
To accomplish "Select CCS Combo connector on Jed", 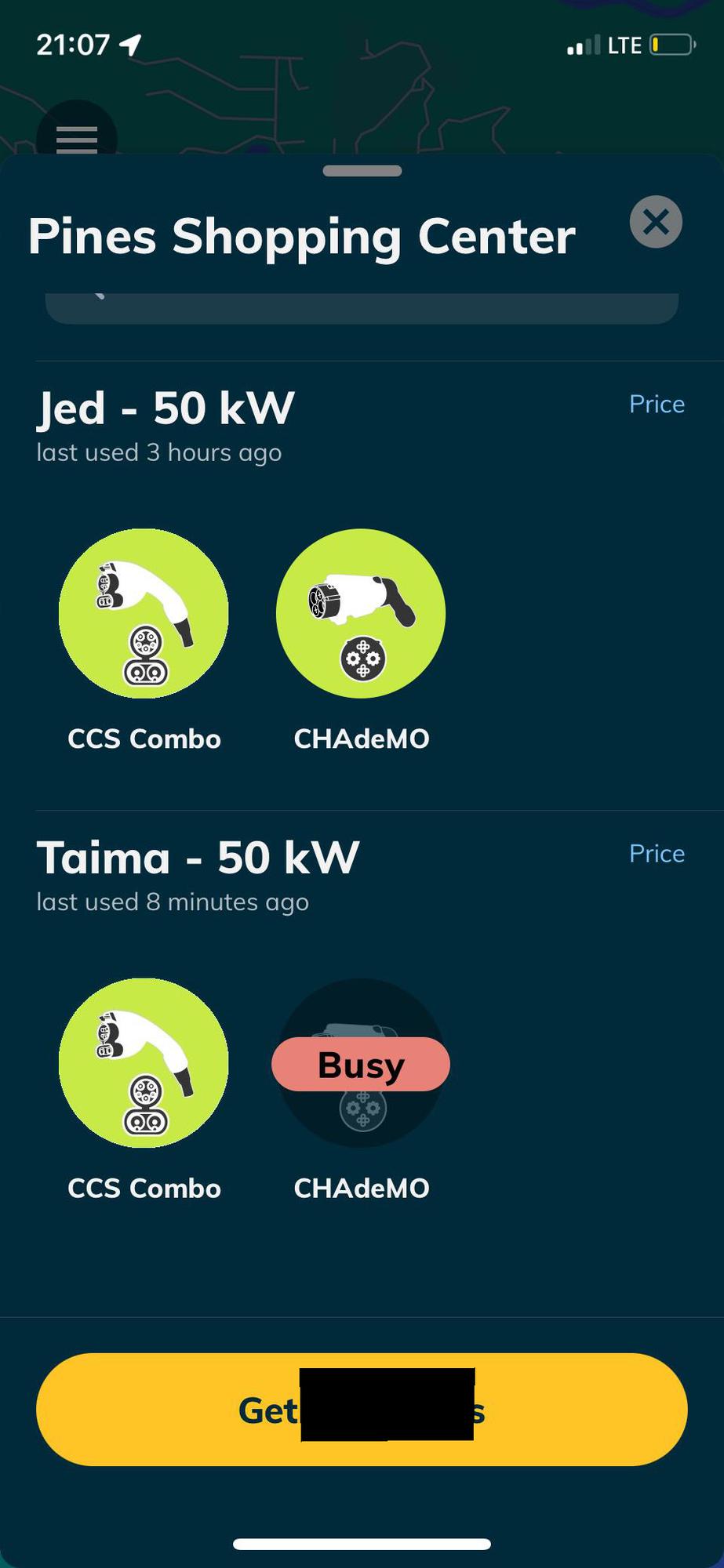I will point(144,614).
